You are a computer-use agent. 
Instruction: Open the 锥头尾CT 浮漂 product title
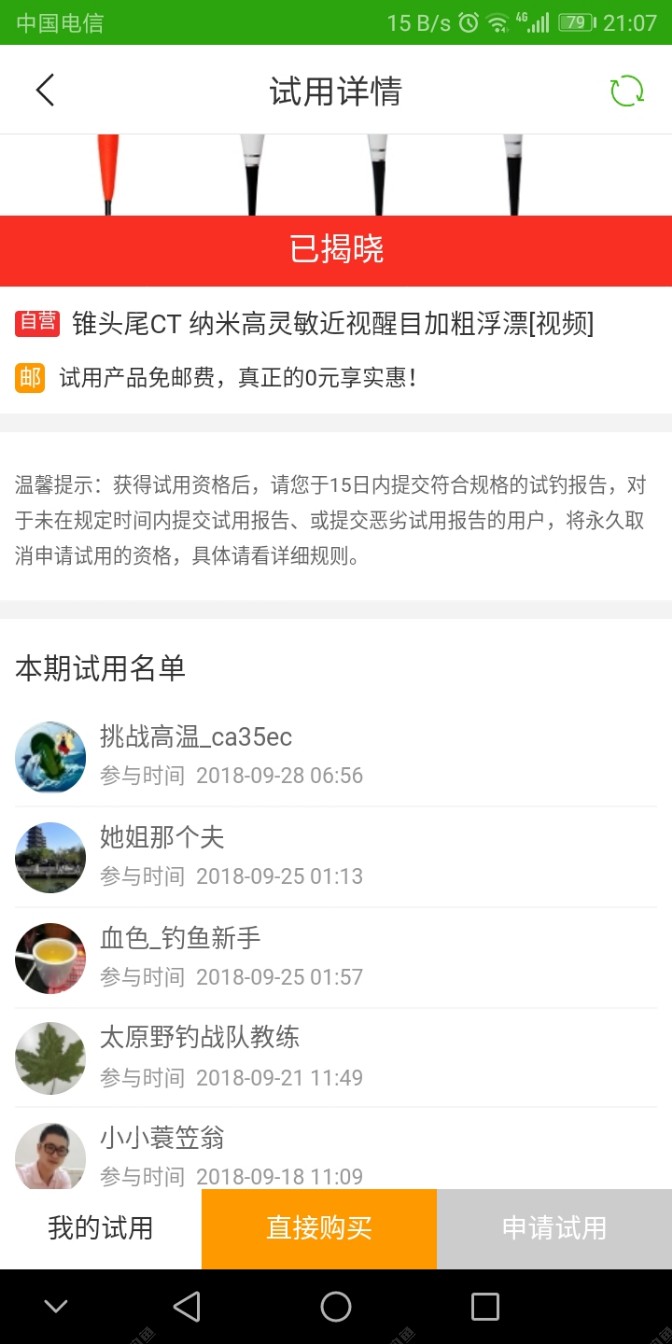(x=332, y=323)
